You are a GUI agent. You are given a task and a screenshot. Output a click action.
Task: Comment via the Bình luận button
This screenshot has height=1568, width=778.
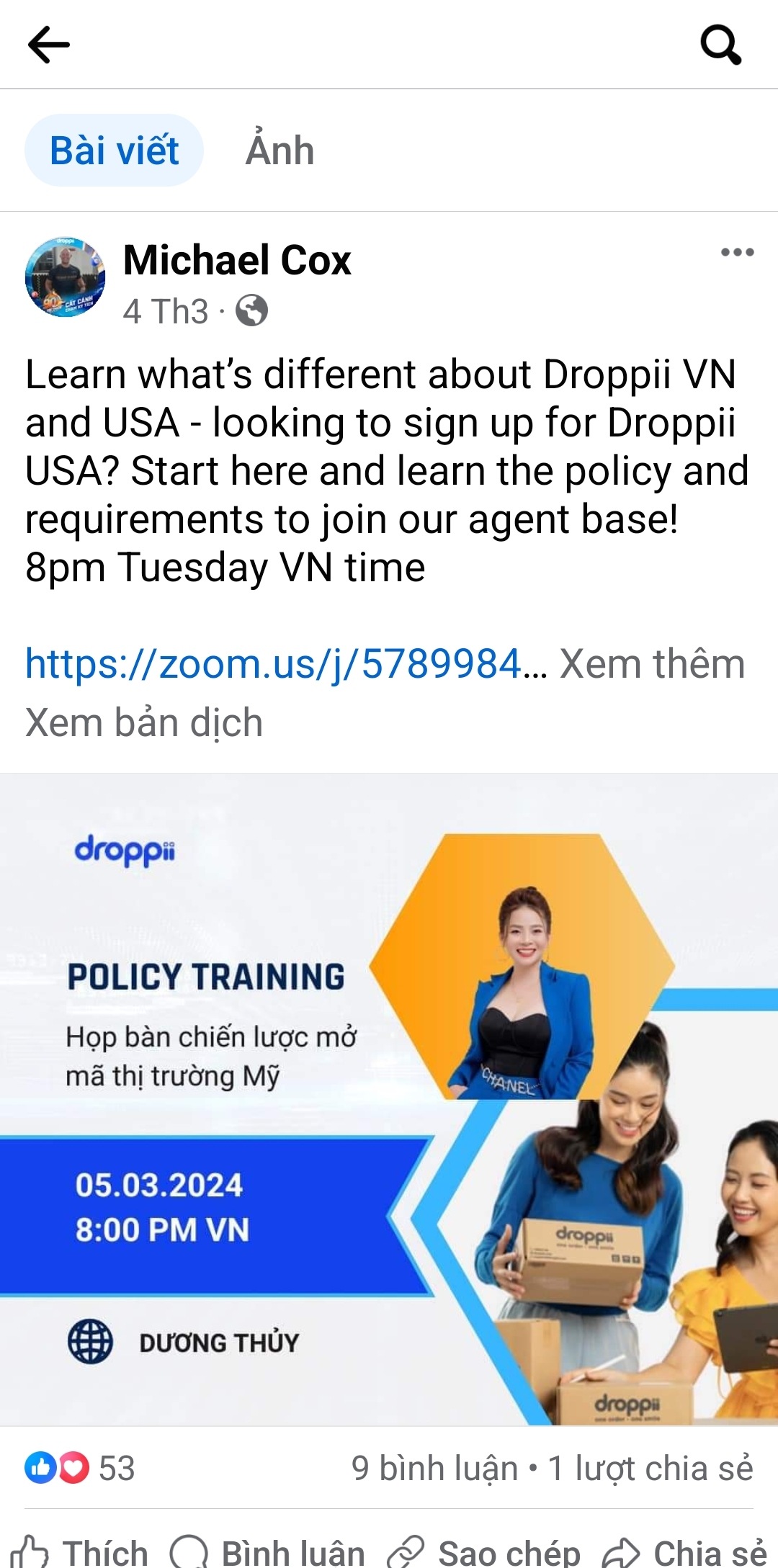tap(268, 1552)
